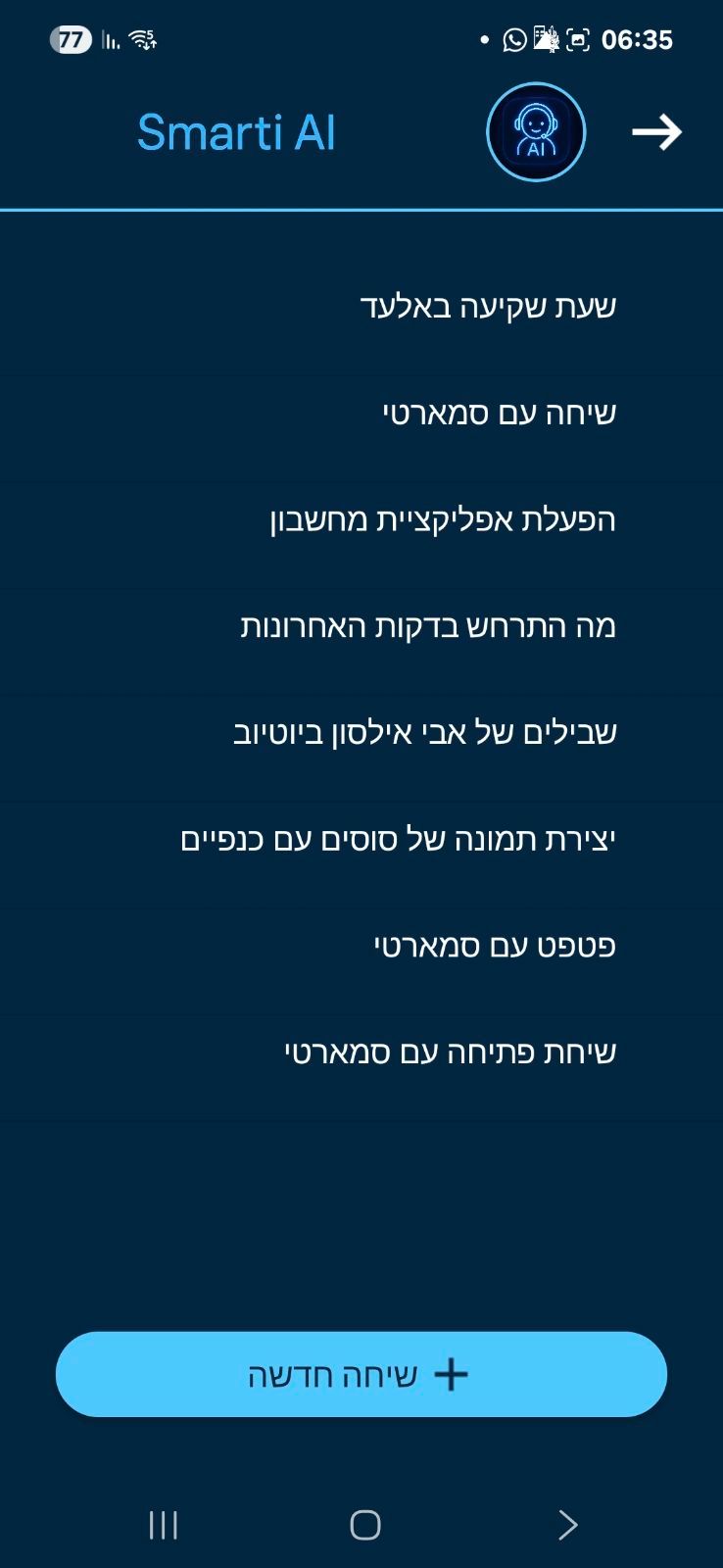Open conversation שעת שקיעה באלעד

pos(488,306)
